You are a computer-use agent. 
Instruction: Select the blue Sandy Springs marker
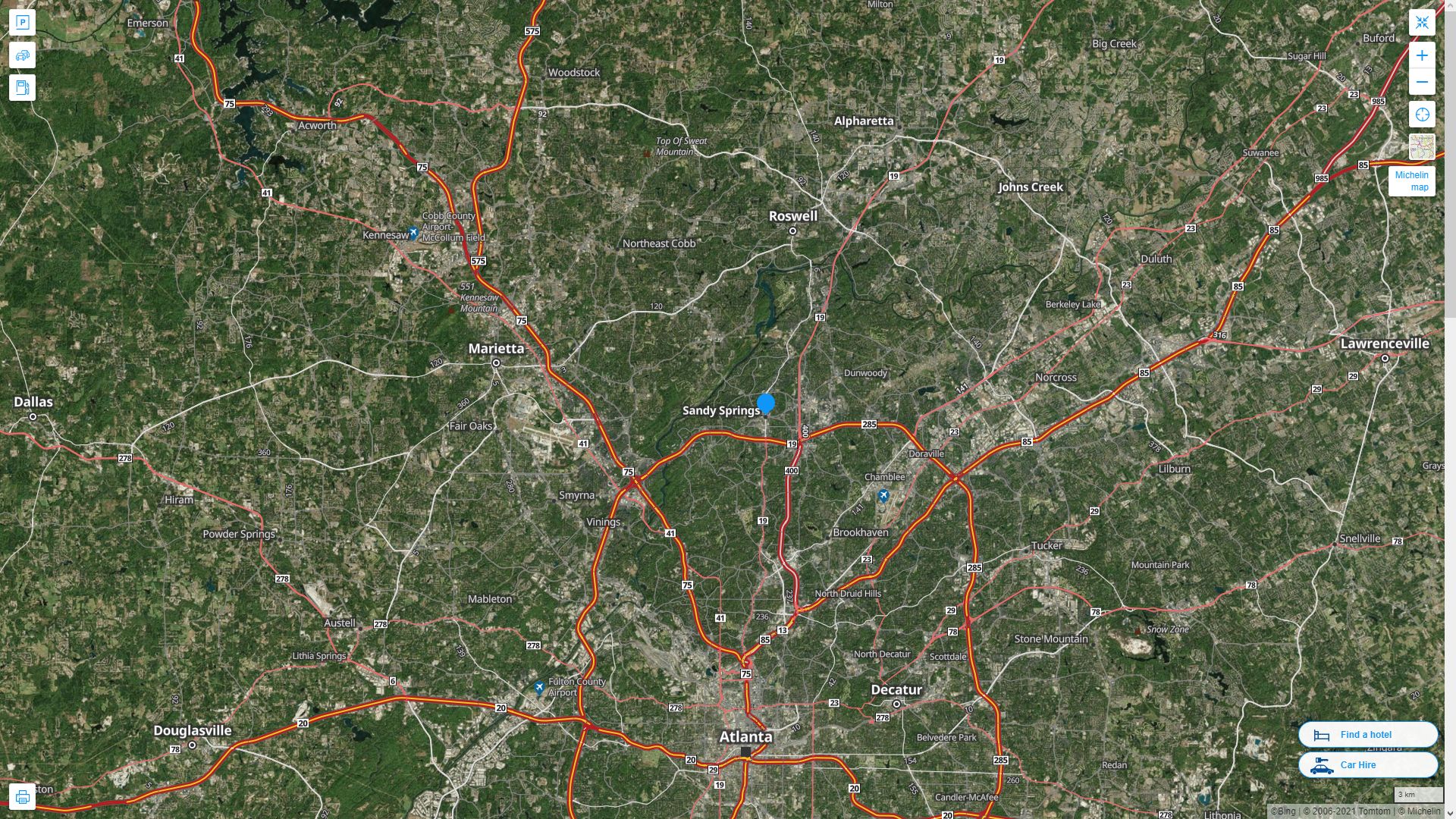(766, 403)
